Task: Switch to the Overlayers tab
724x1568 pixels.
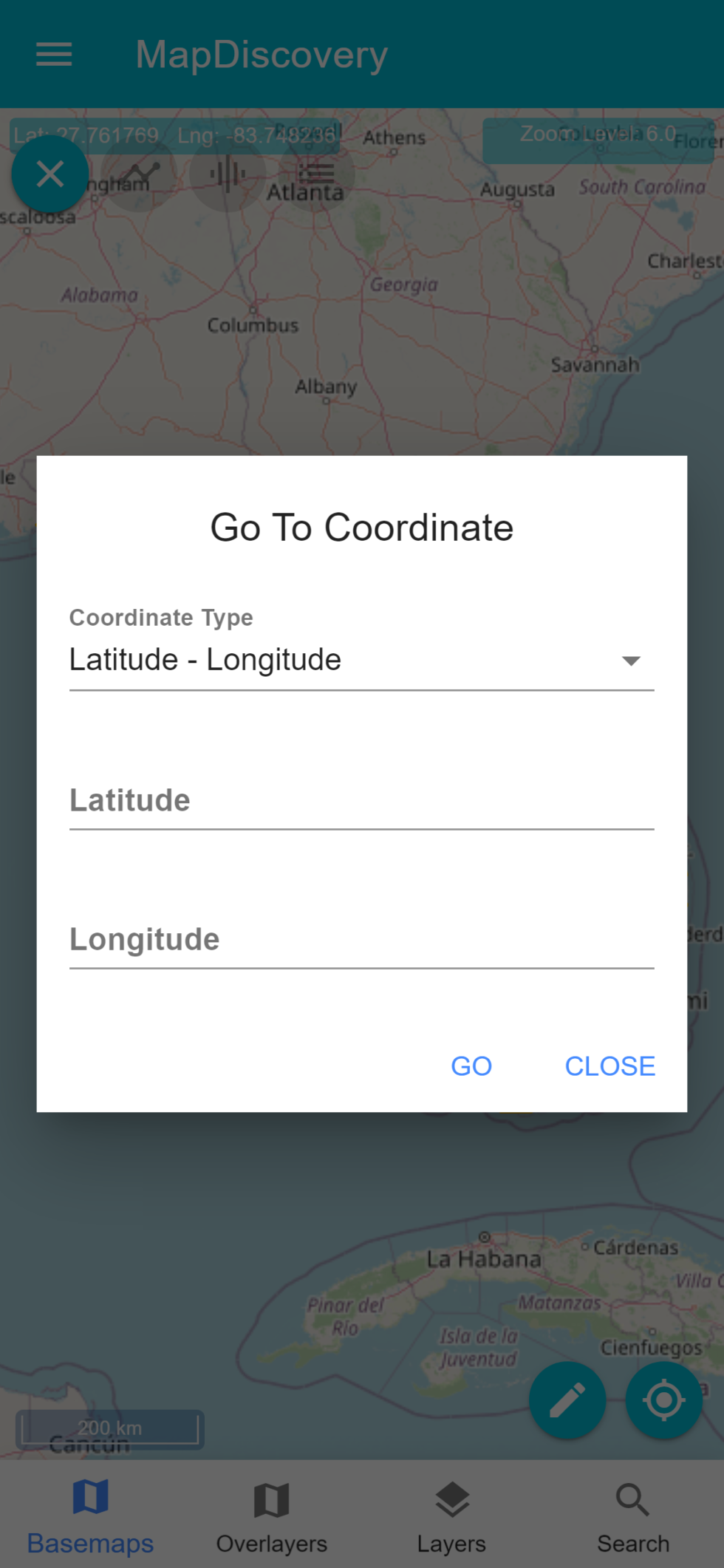Action: (x=271, y=1515)
